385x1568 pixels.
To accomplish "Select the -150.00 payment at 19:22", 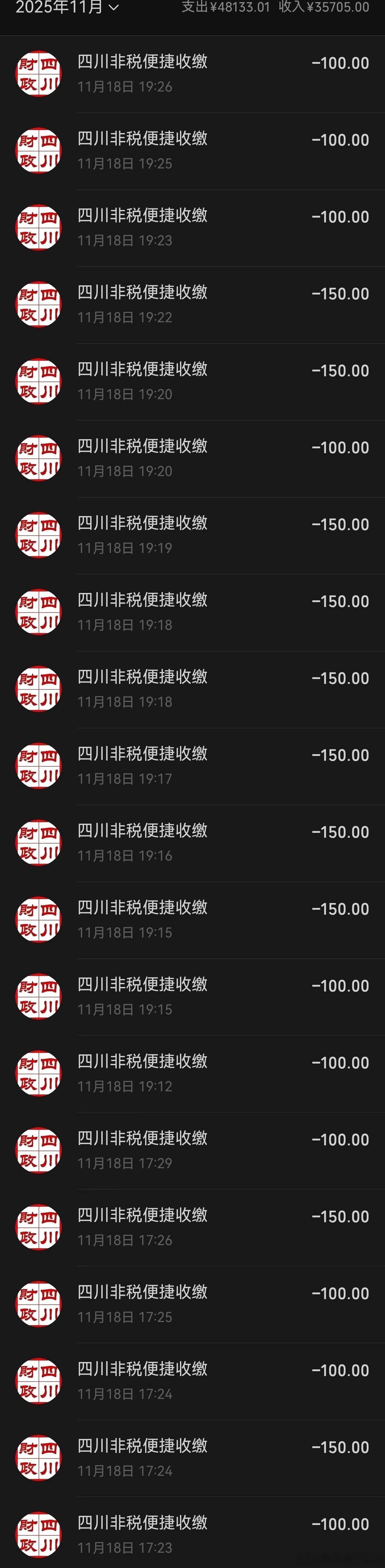I will click(x=193, y=304).
